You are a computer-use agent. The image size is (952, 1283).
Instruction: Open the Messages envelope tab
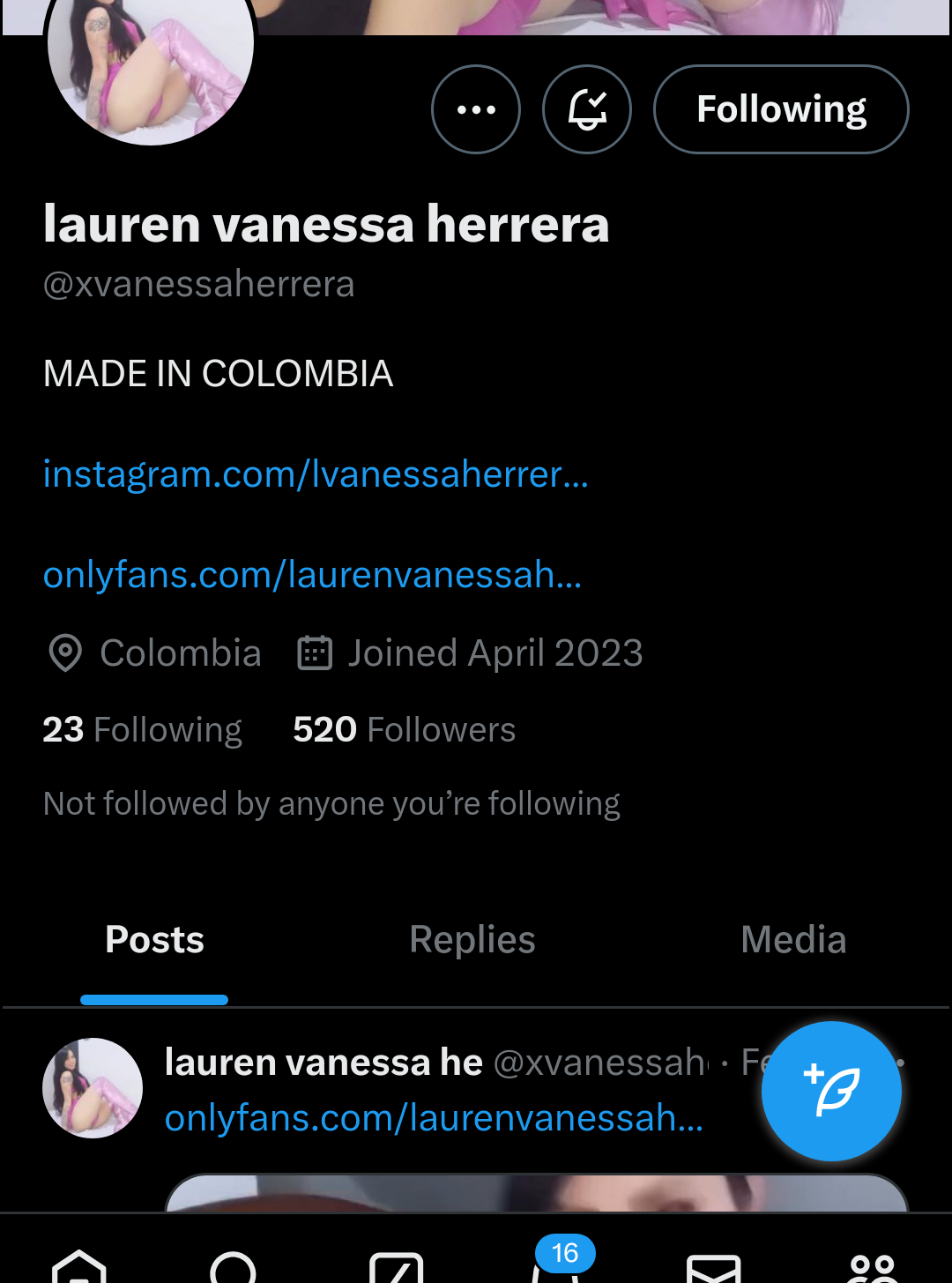[714, 1268]
